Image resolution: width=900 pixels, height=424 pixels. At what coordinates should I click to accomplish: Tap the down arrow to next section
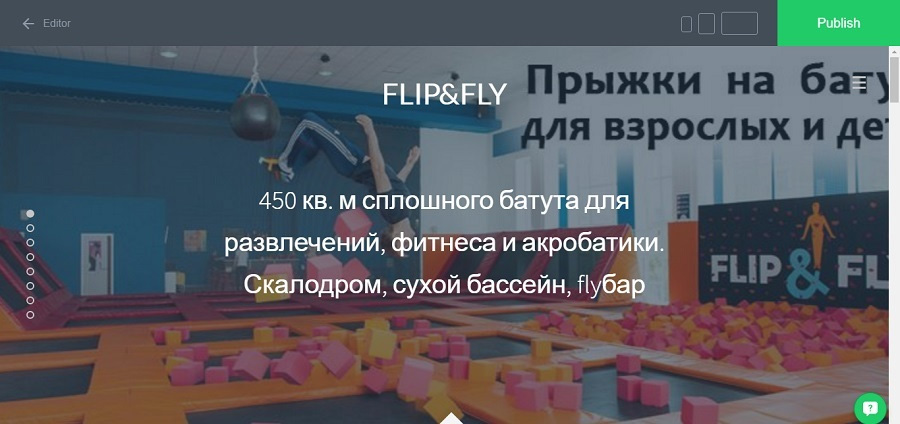click(450, 418)
